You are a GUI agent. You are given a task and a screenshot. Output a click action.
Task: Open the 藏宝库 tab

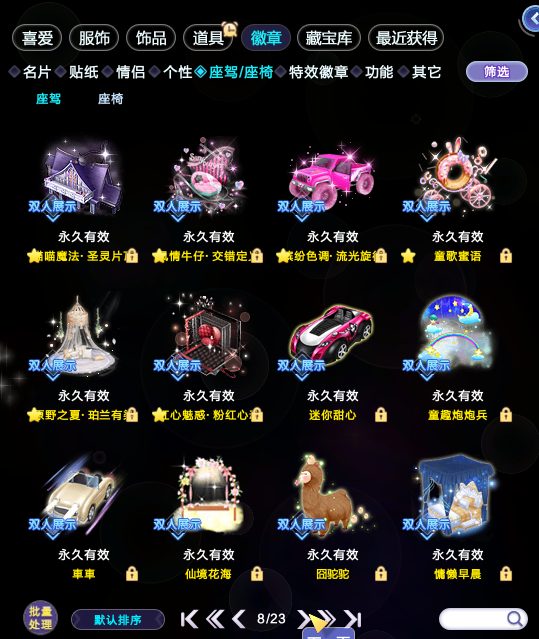pos(329,38)
